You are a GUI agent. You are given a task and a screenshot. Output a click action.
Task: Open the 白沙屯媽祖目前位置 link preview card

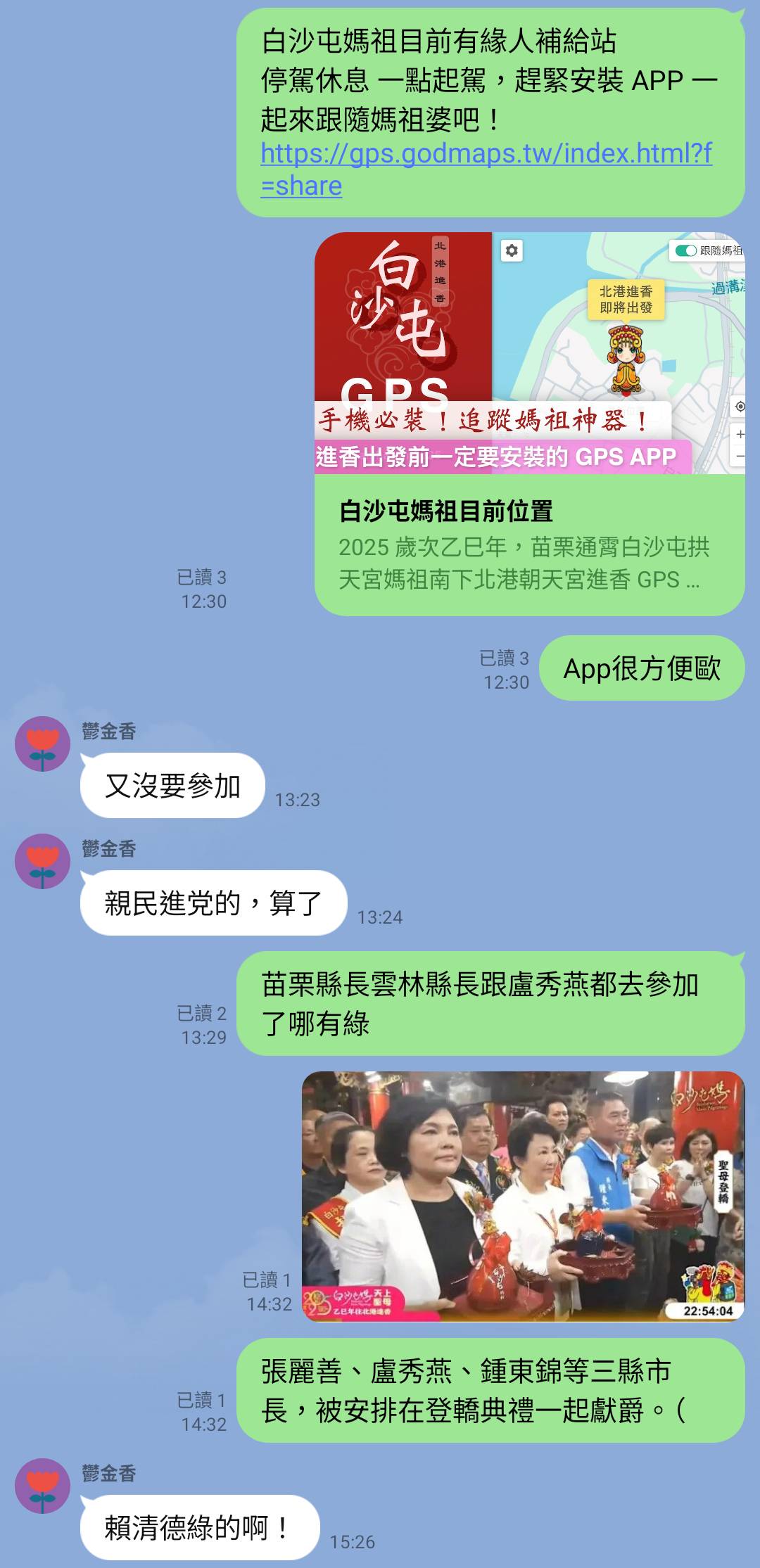[529, 424]
